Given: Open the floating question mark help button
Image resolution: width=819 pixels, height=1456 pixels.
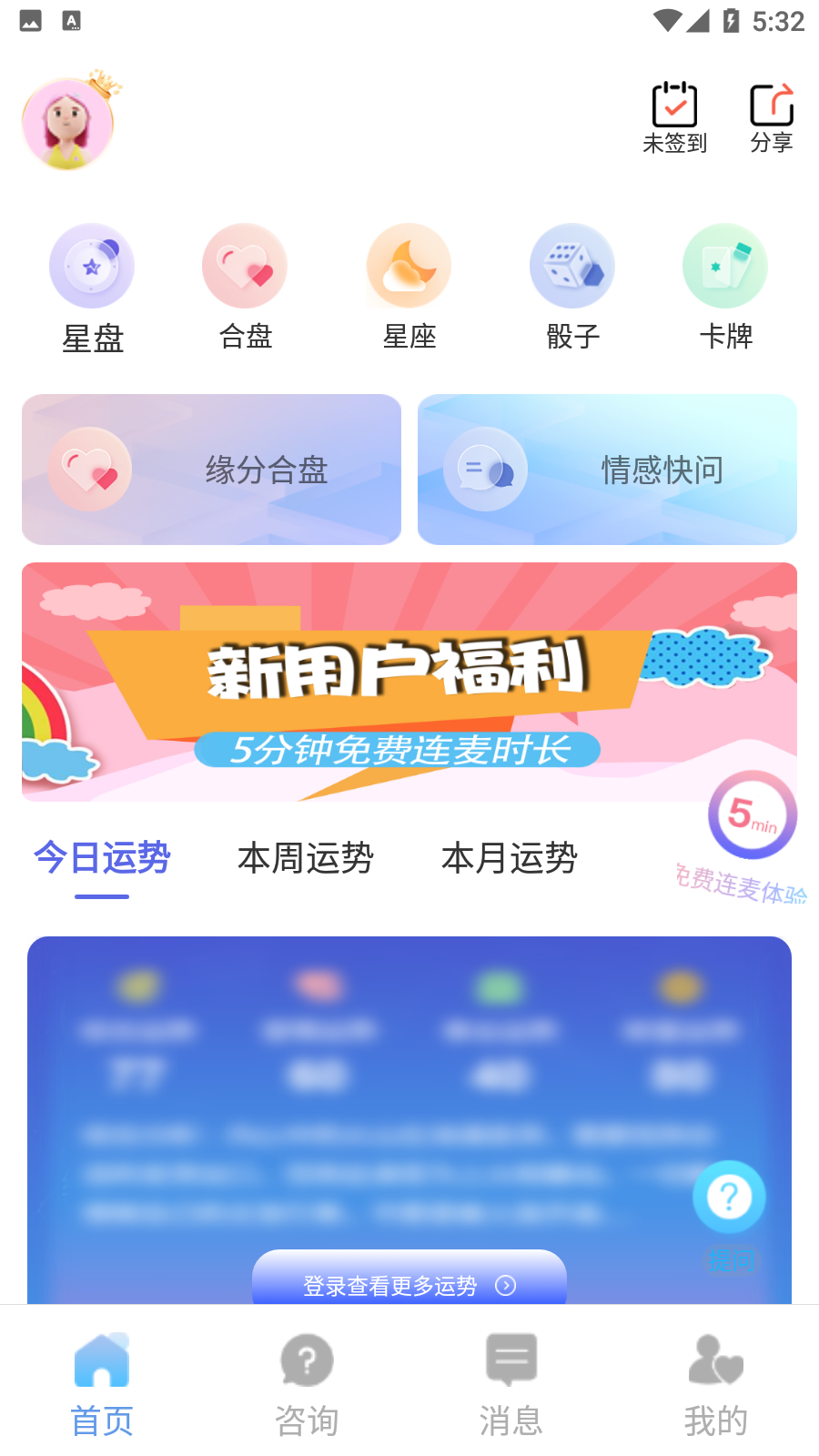Looking at the screenshot, I should click(729, 1198).
